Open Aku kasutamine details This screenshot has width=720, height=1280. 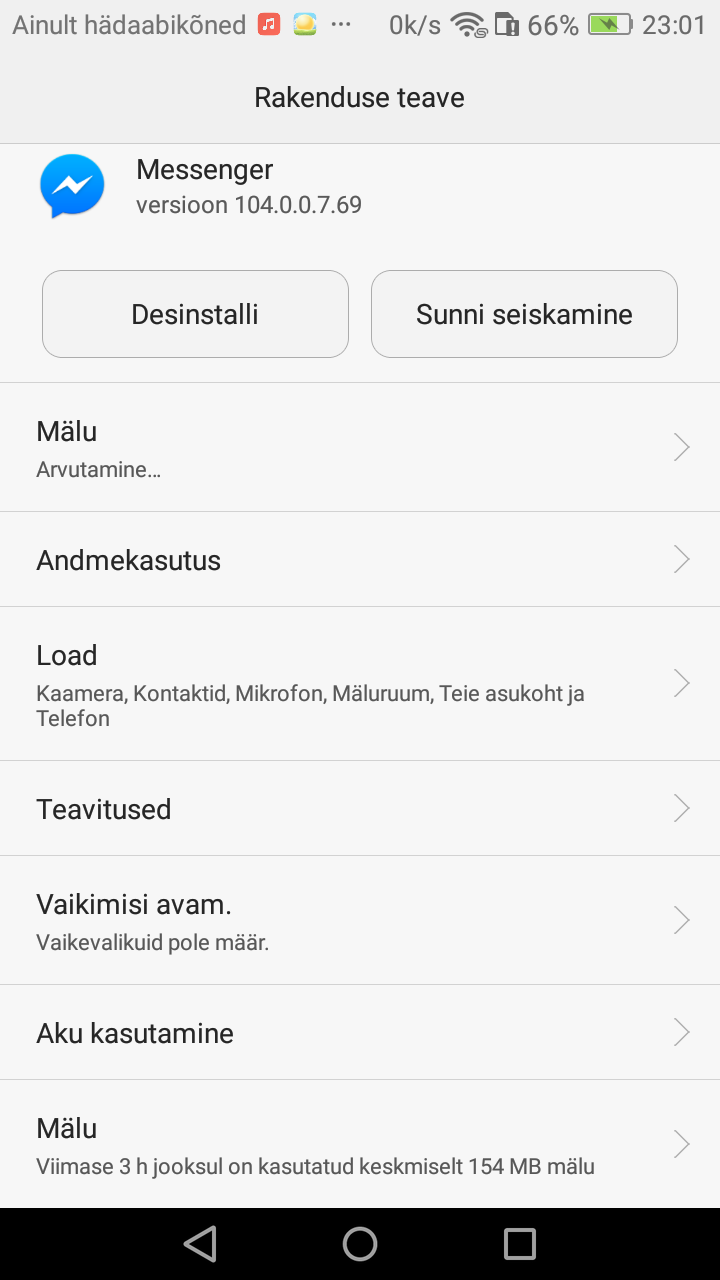pos(360,1032)
